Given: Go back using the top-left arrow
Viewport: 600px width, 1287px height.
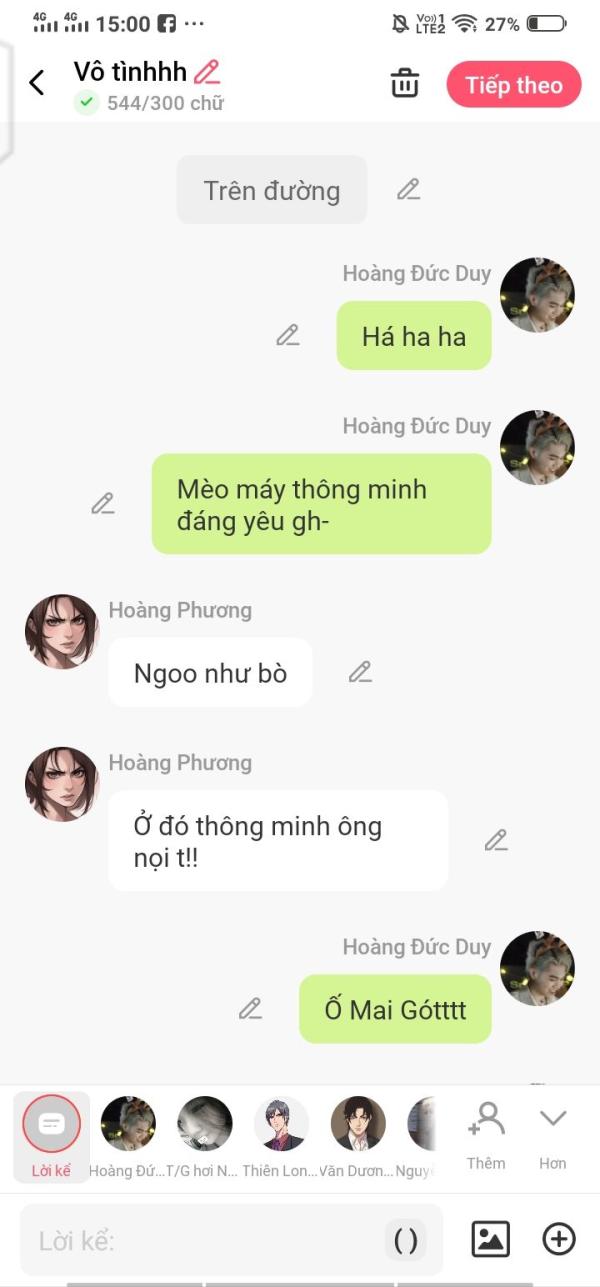Looking at the screenshot, I should click(37, 83).
